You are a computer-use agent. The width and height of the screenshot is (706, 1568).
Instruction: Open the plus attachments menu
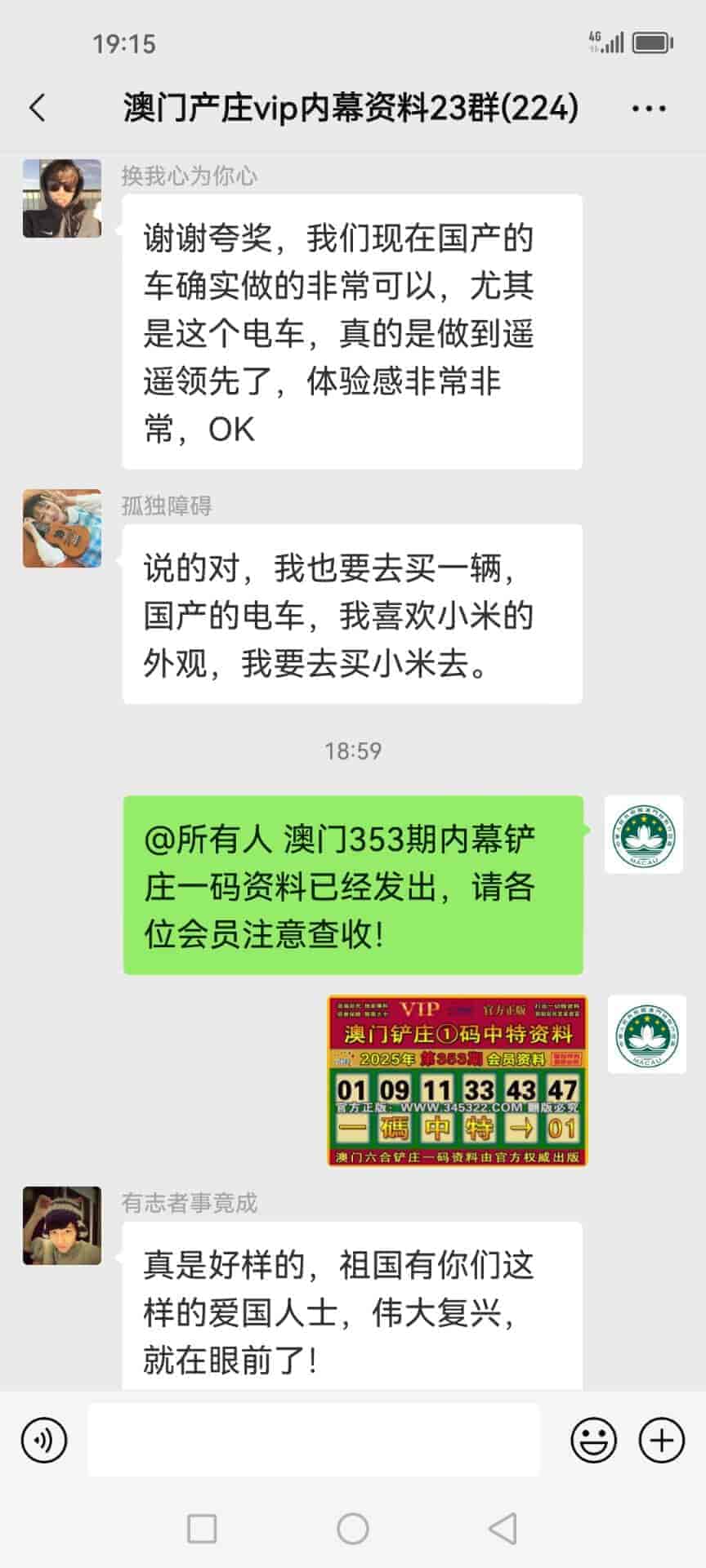pos(661,1440)
